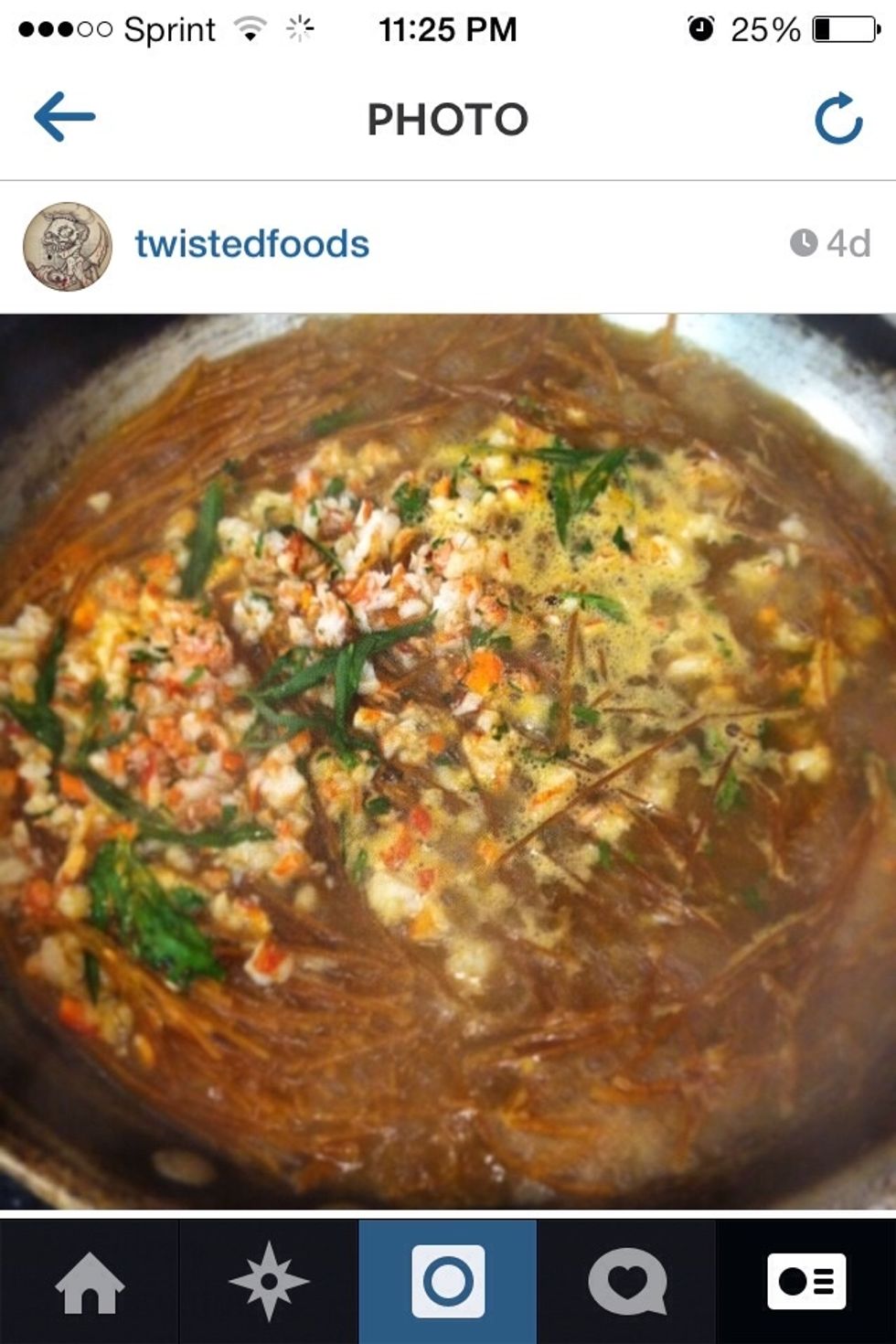Switch to the profile tab
Image resolution: width=896 pixels, height=1344 pixels.
pyautogui.click(x=805, y=1282)
